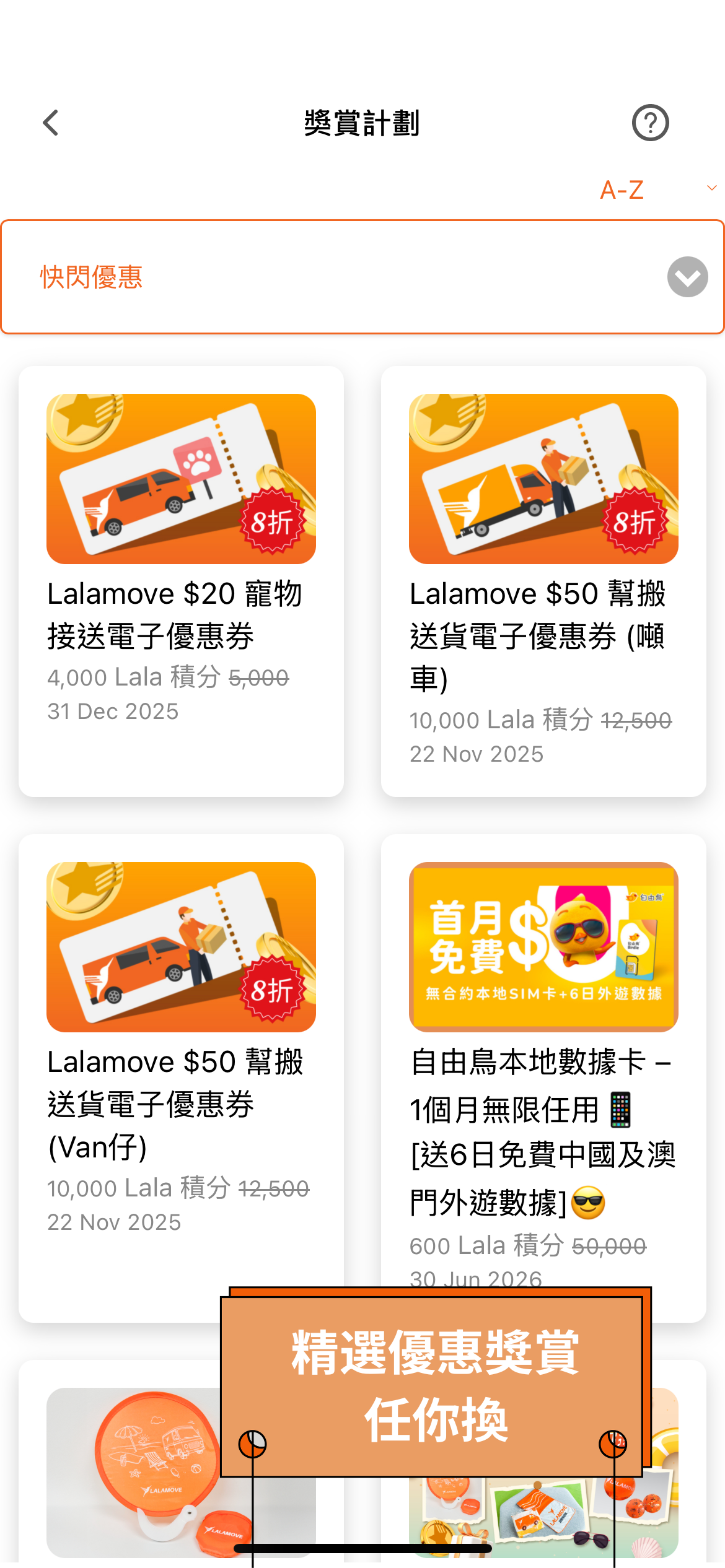725x1568 pixels.
Task: Open the A-Z sorting dropdown
Action: [657, 189]
